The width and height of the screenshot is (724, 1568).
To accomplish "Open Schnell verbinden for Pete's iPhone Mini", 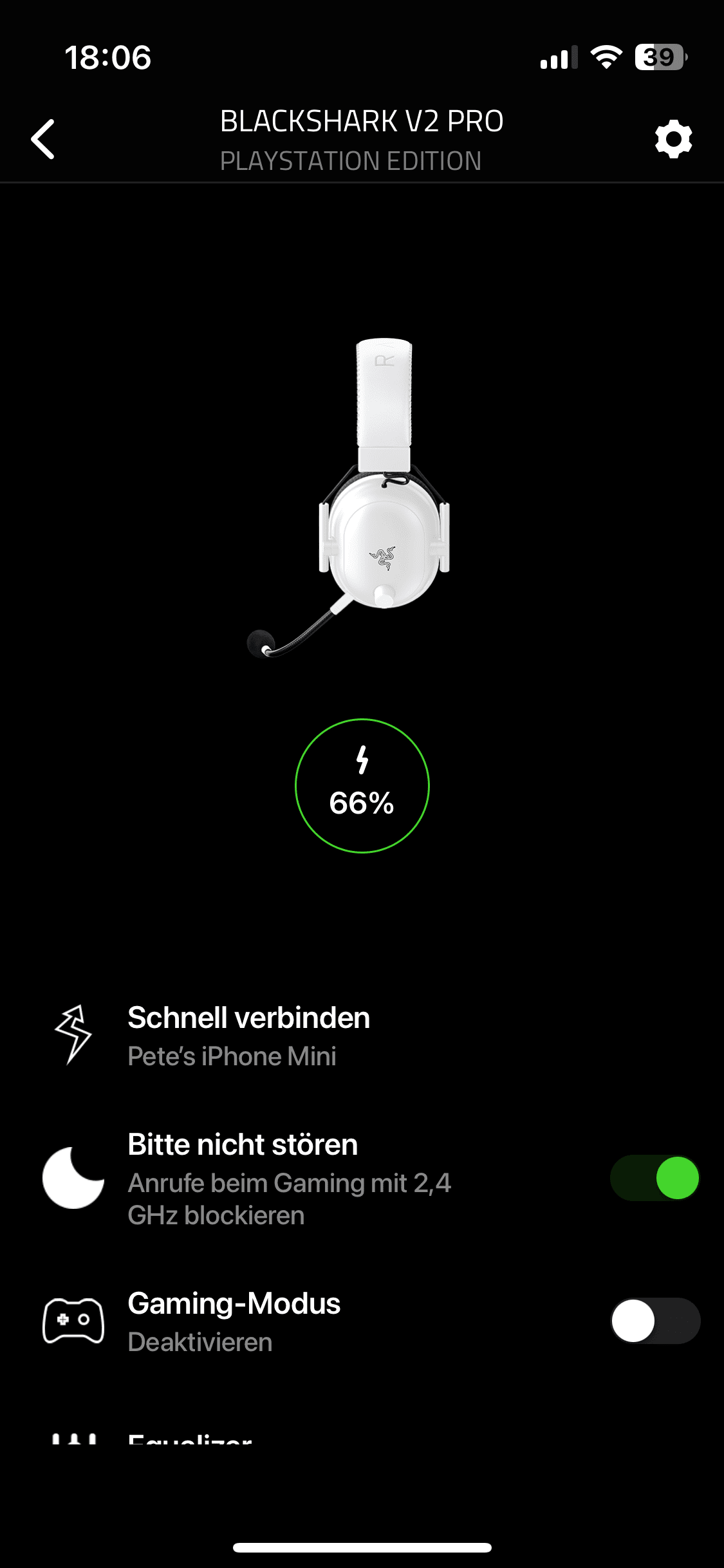I will coord(248,1036).
